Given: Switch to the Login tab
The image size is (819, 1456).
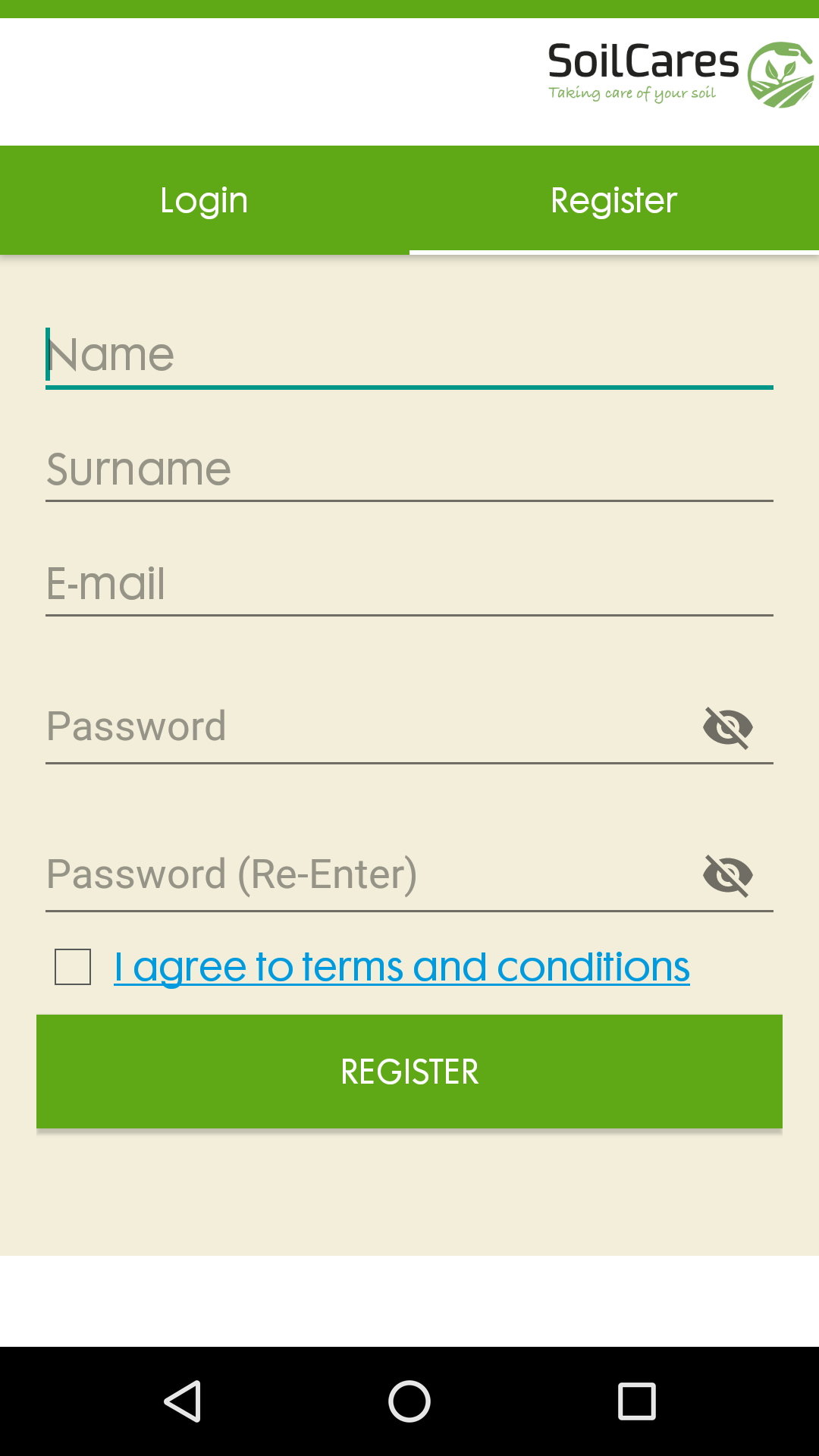Looking at the screenshot, I should pos(204,200).
